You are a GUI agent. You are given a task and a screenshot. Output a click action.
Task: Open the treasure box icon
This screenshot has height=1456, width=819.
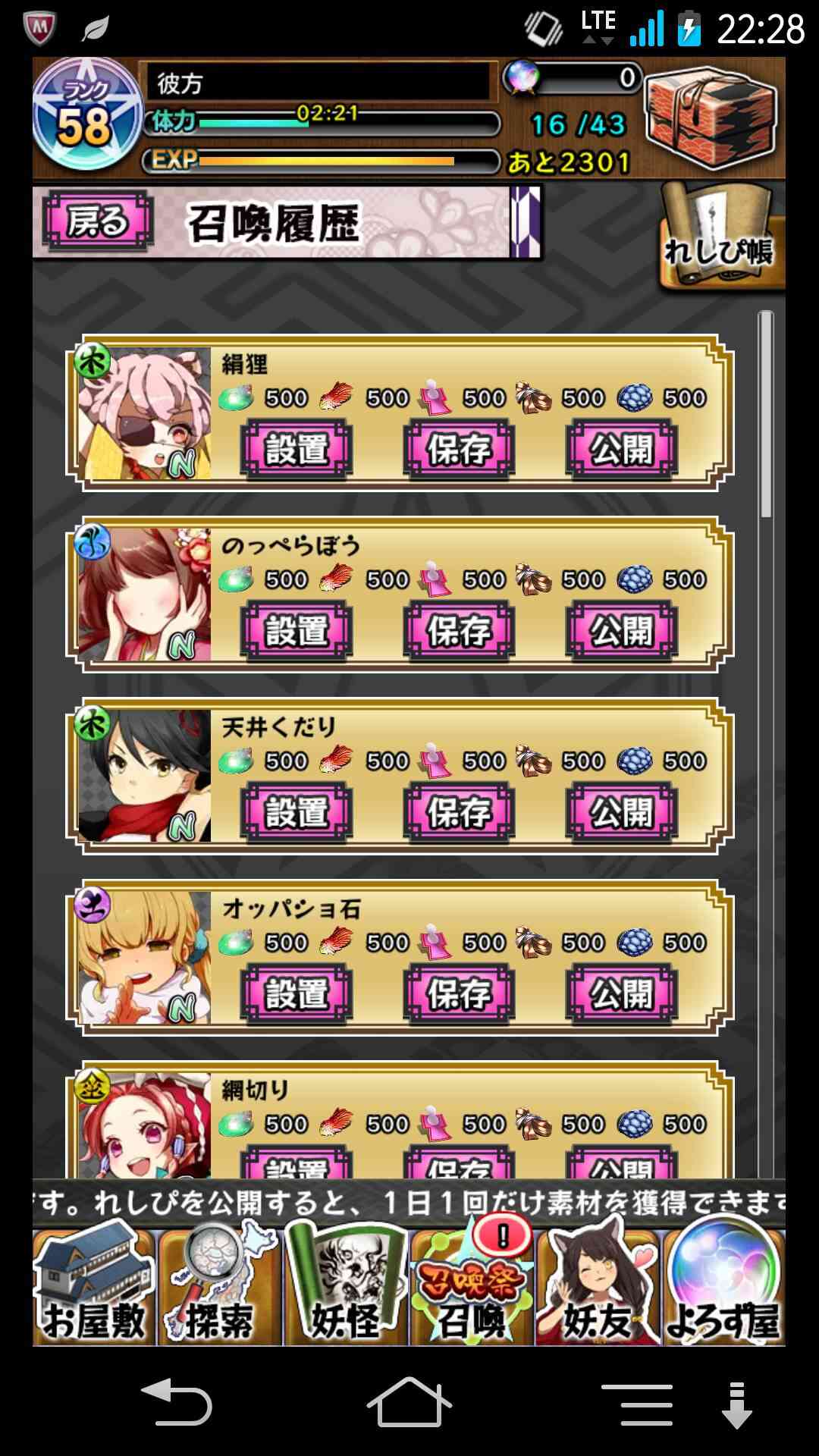(x=711, y=119)
